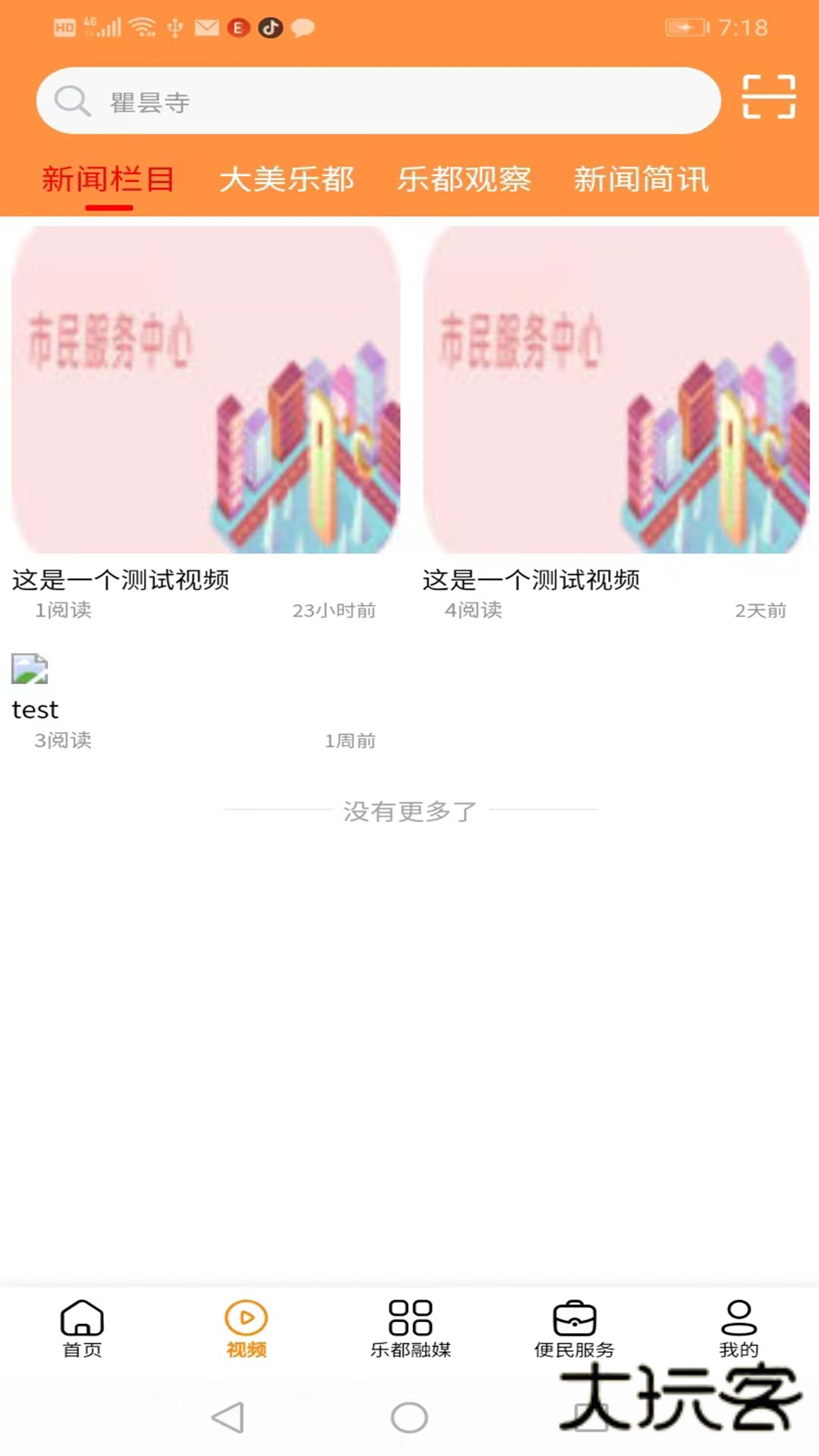Select the 新闻栏目 tab
This screenshot has width=819, height=1456.
[108, 180]
